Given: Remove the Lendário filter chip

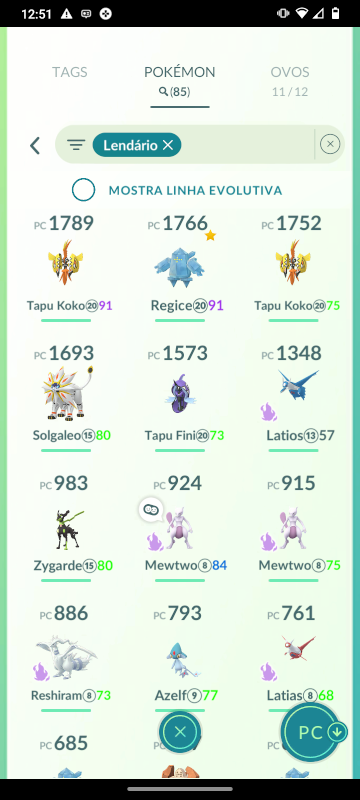Looking at the screenshot, I should tap(167, 145).
